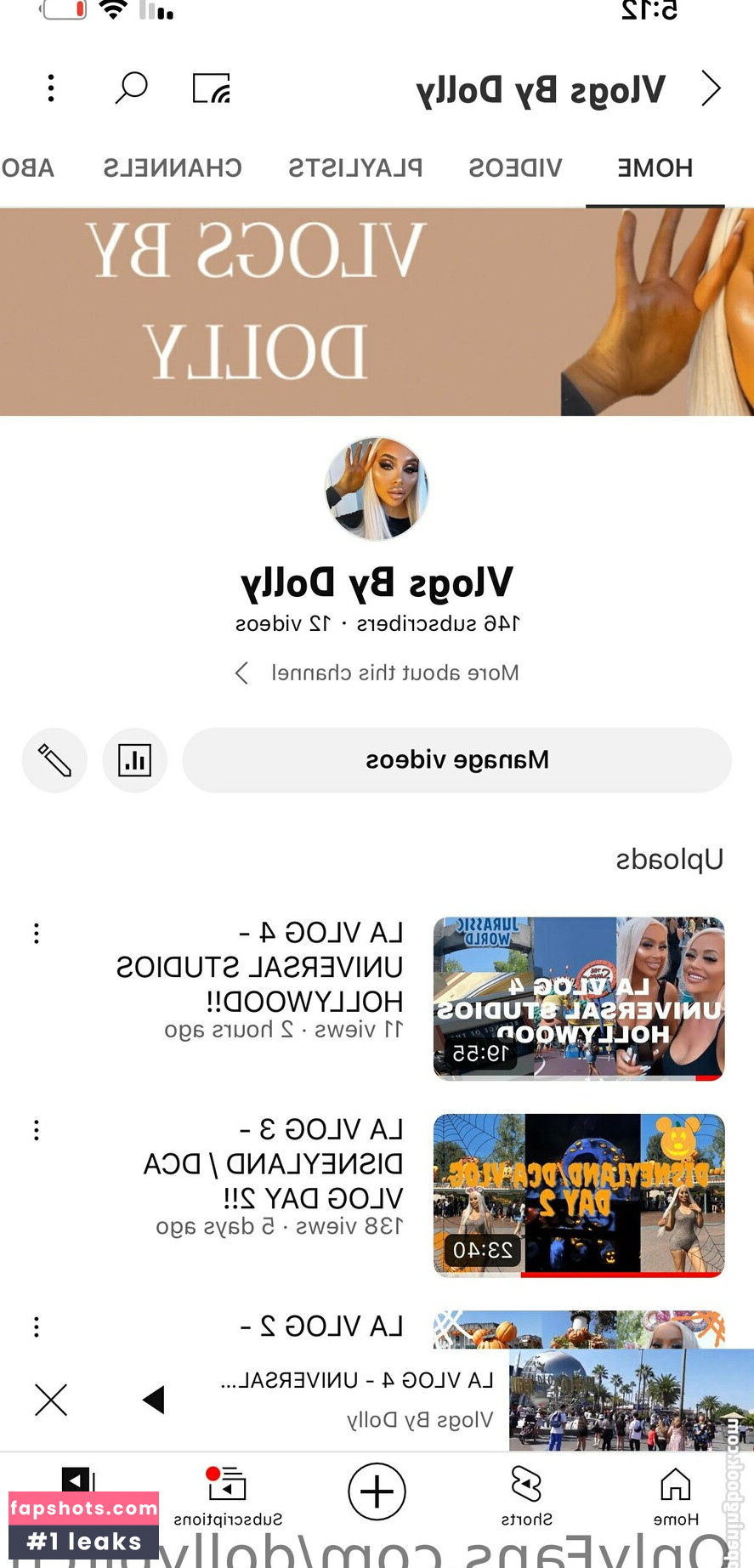The height and width of the screenshot is (1568, 754).
Task: Go back from the Vlogs By Dolly channel
Action: 711,88
